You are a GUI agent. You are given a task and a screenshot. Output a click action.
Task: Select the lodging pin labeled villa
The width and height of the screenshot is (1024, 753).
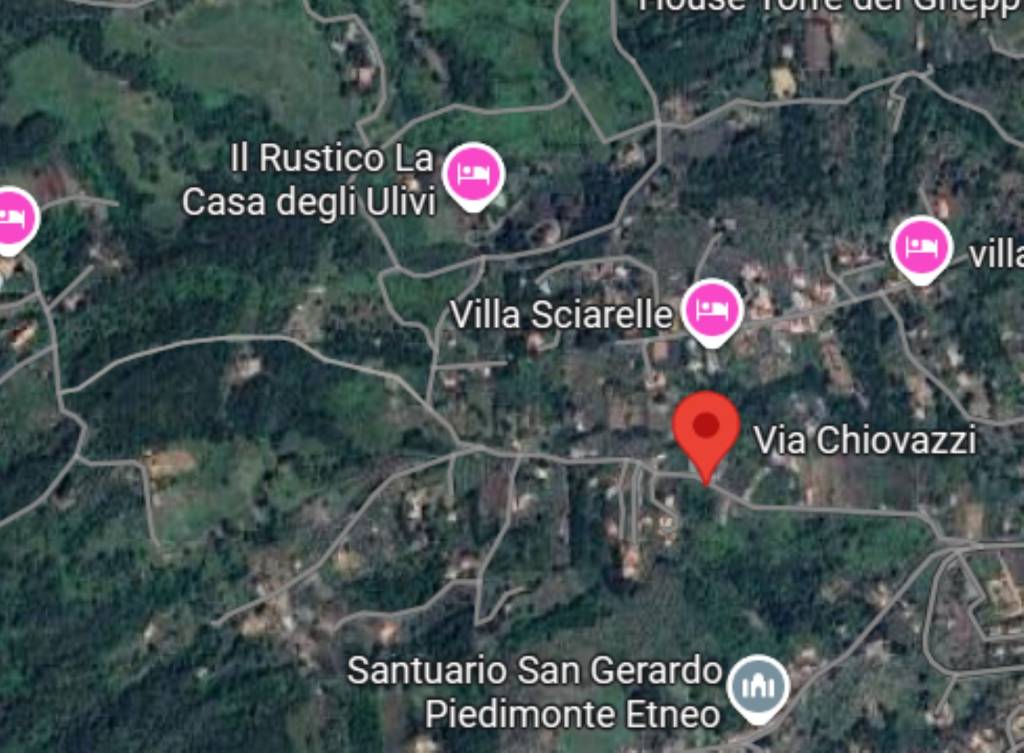pos(921,248)
